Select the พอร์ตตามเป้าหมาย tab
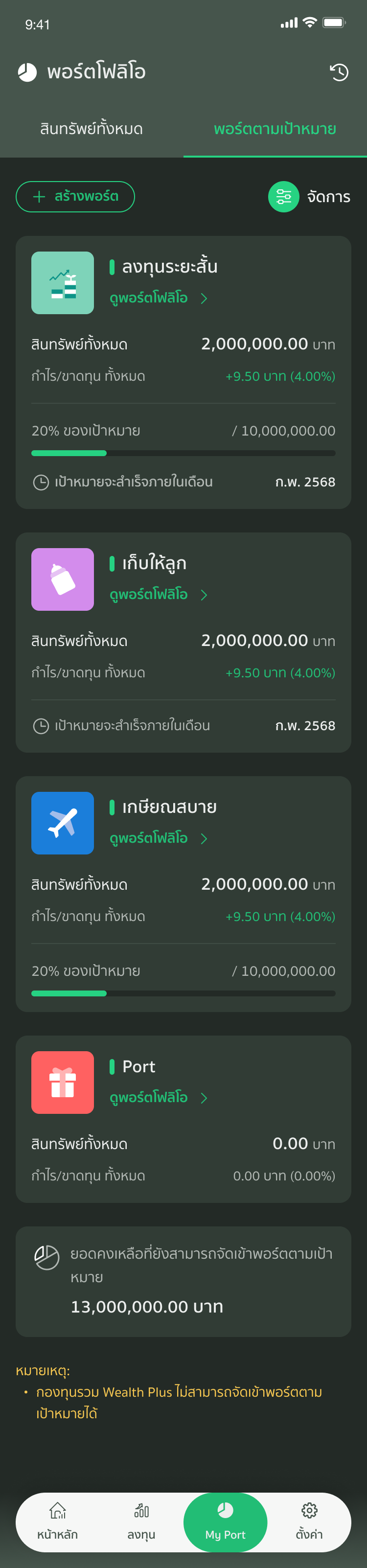 [275, 129]
